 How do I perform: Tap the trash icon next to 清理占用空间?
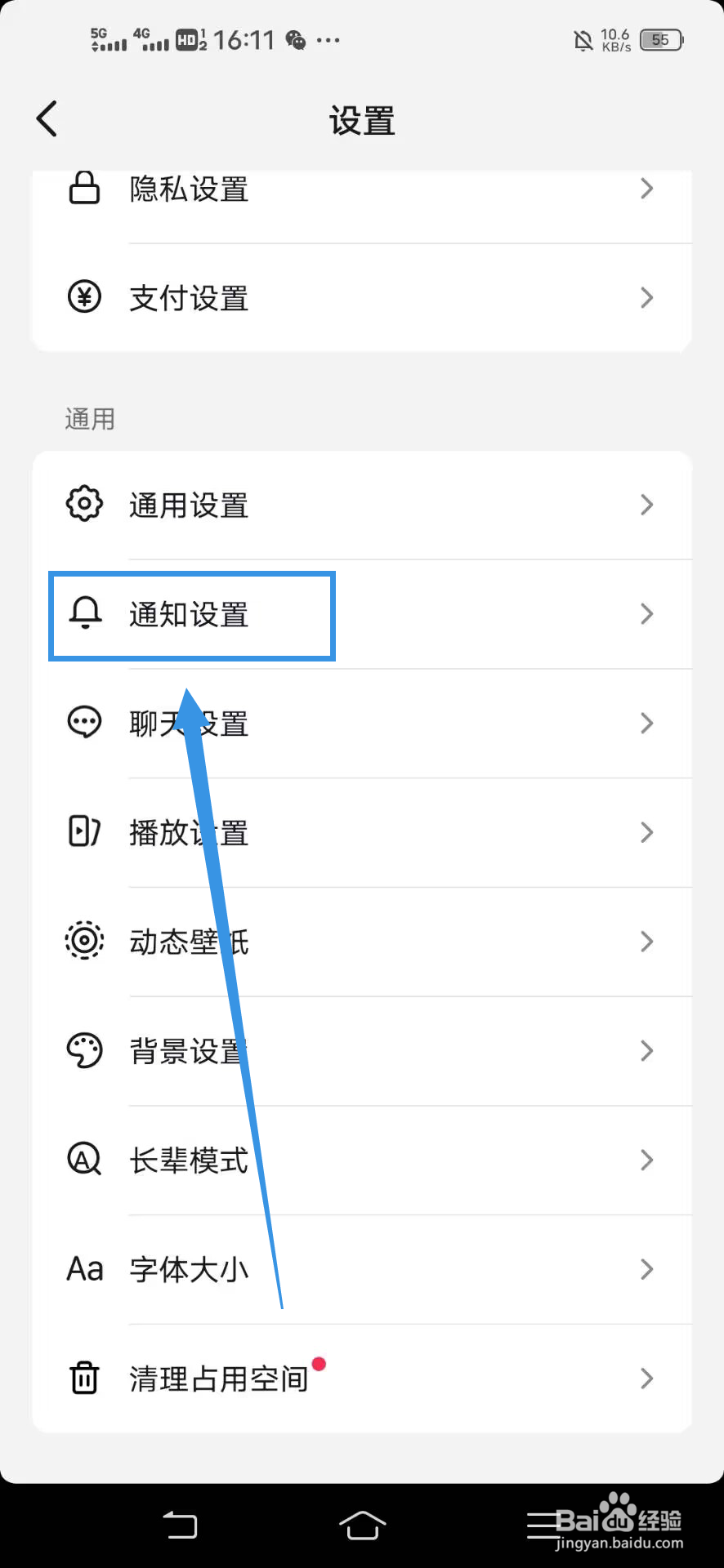(x=84, y=1379)
